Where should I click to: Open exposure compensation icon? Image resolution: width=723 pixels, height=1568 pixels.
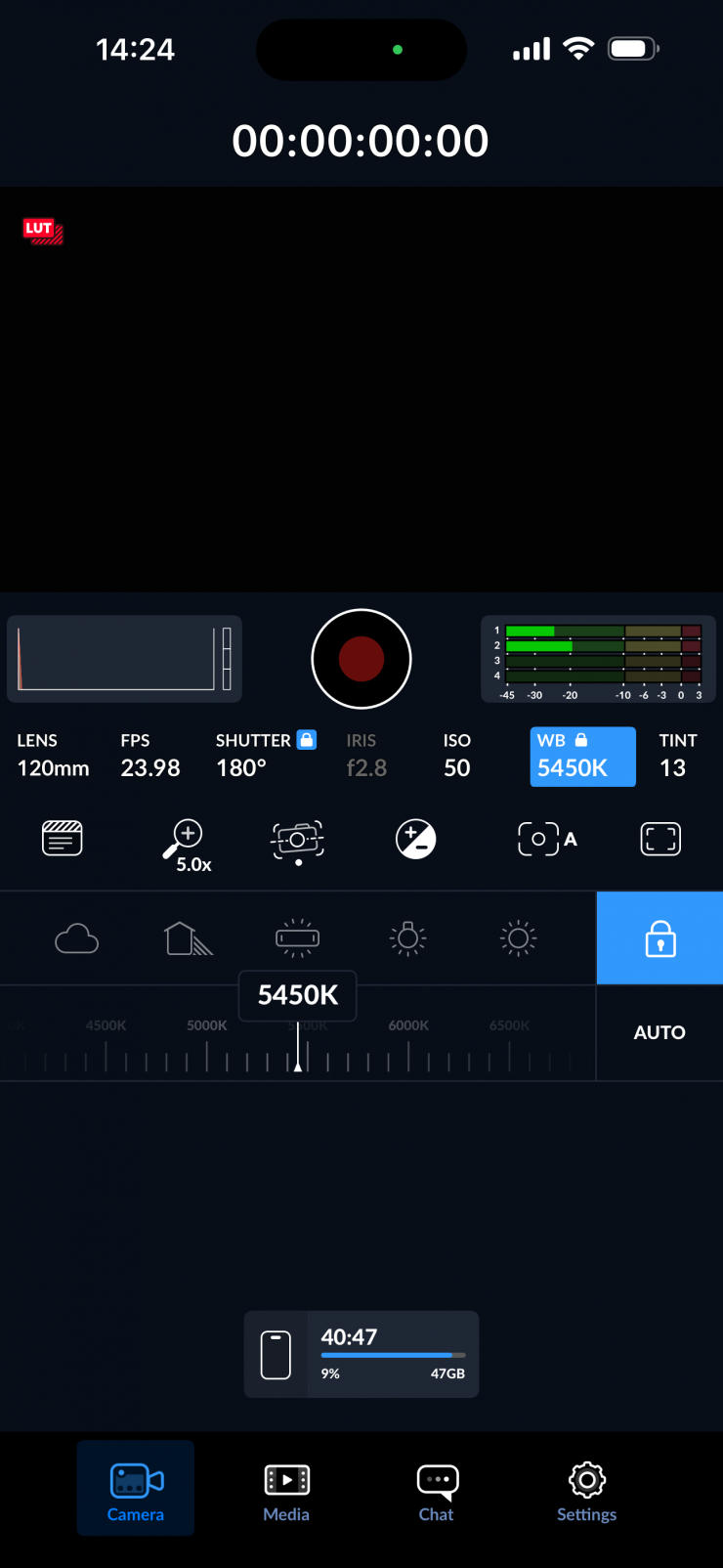415,840
